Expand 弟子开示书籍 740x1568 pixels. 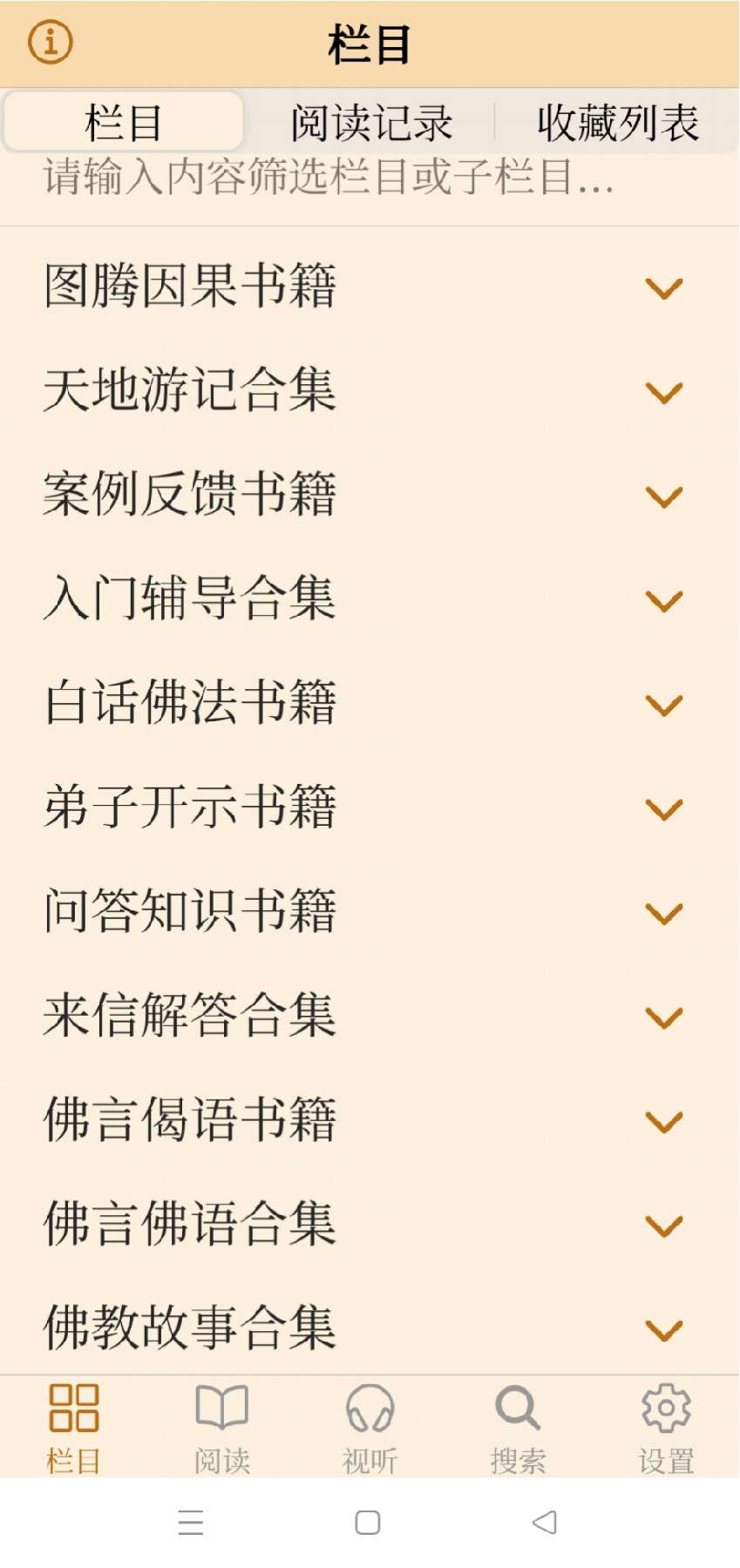(x=370, y=808)
